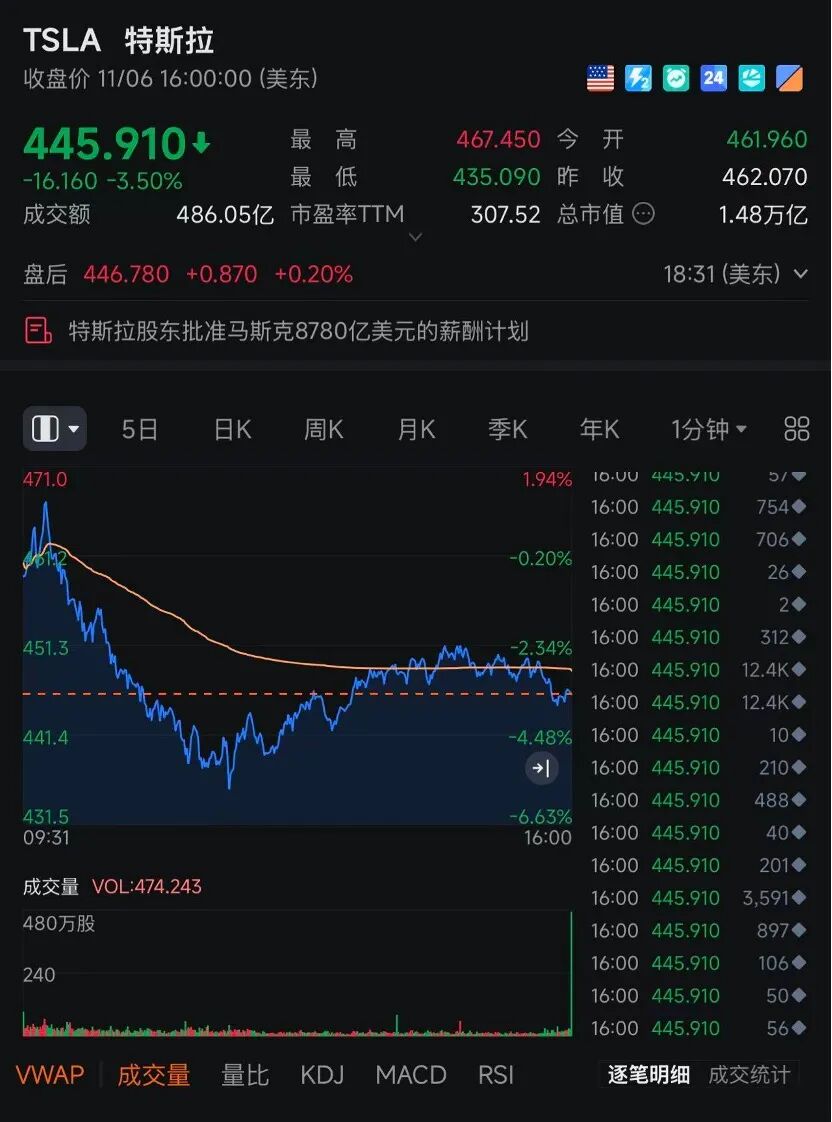
Task: Show the 季K quarterly chart
Action: point(507,429)
